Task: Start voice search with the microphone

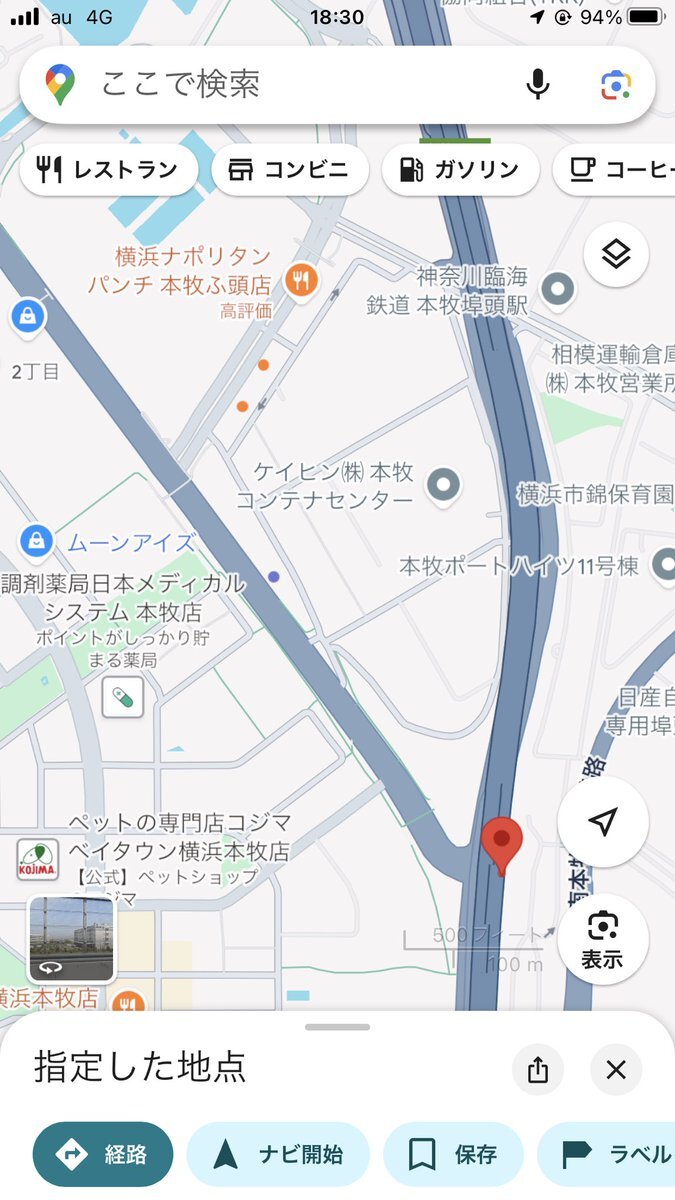Action: [x=538, y=85]
